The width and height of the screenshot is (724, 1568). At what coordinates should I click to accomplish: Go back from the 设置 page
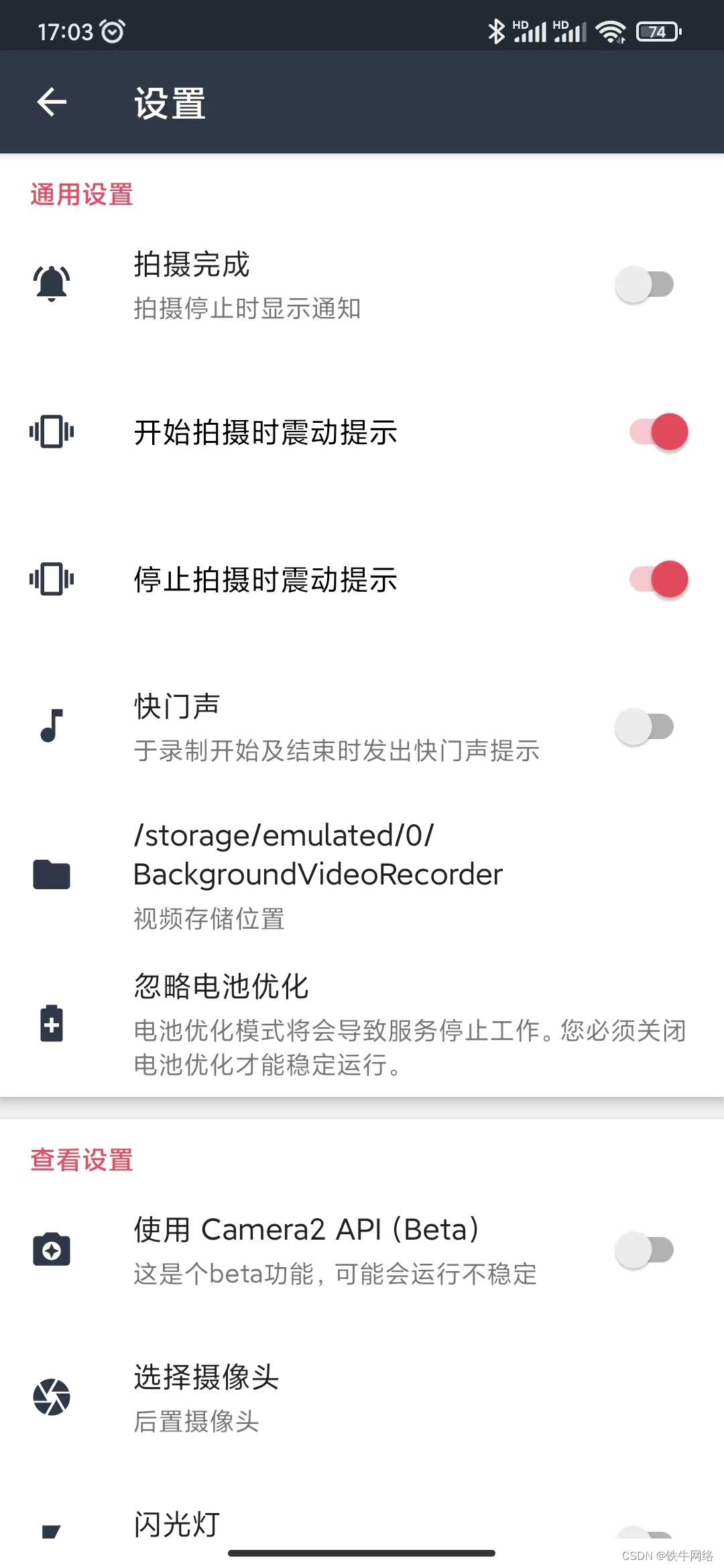[x=52, y=103]
